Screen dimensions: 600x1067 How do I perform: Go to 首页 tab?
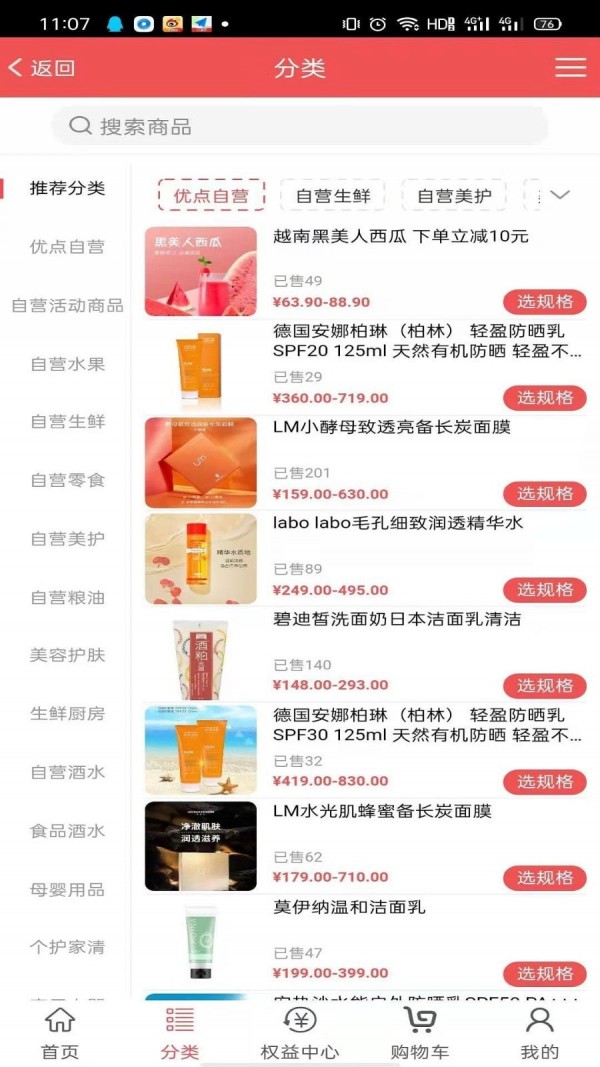(60, 1034)
